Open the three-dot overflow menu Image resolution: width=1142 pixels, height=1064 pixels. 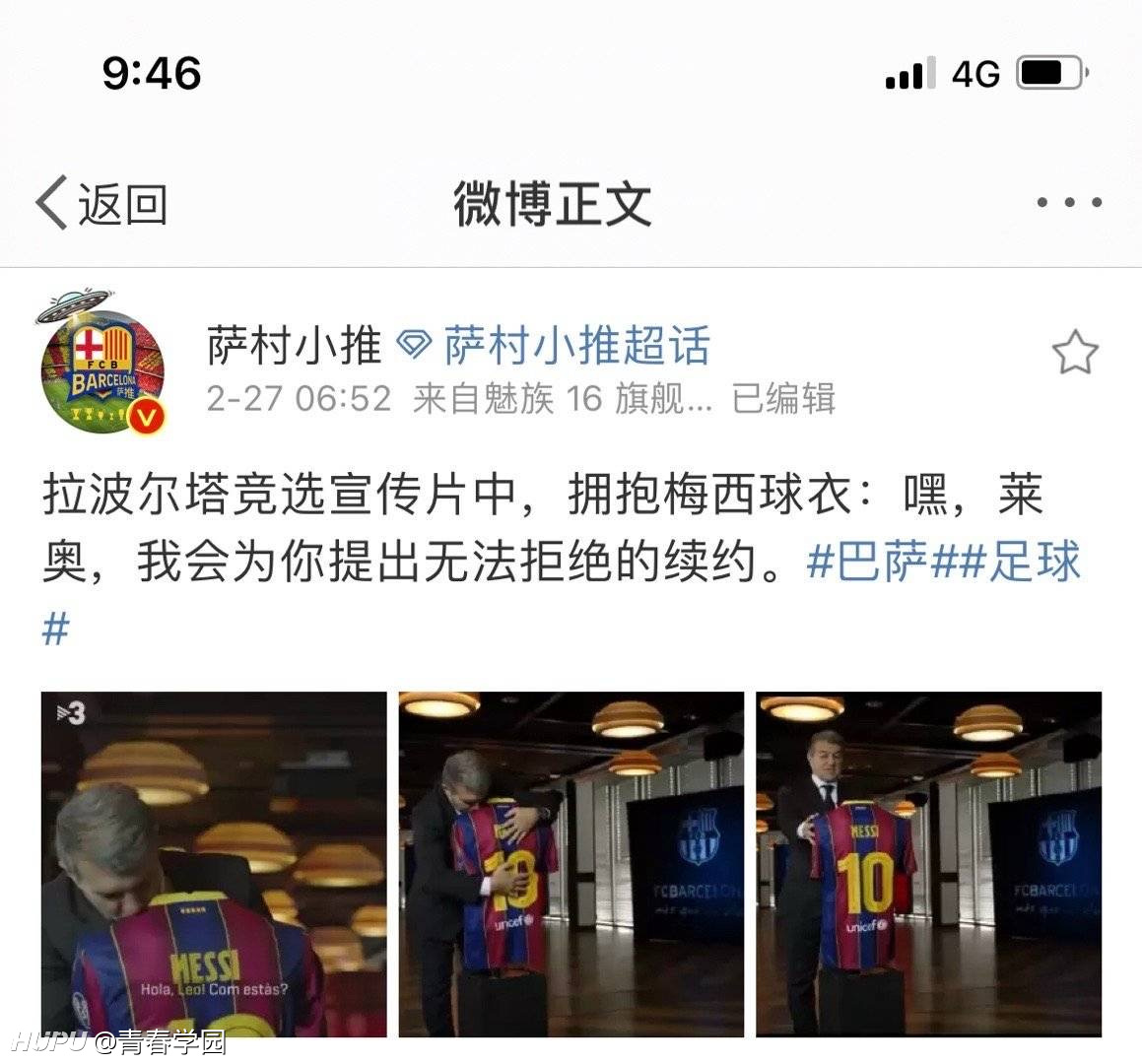tap(1068, 203)
